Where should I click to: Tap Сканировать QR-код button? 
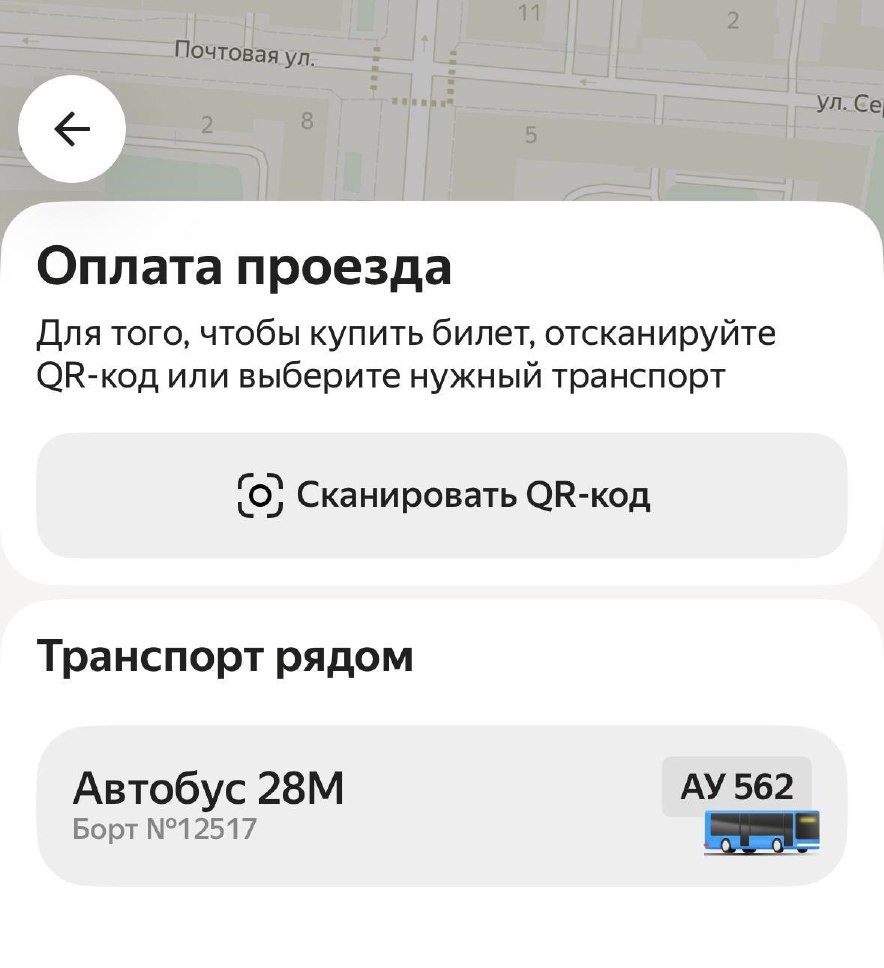(442, 495)
